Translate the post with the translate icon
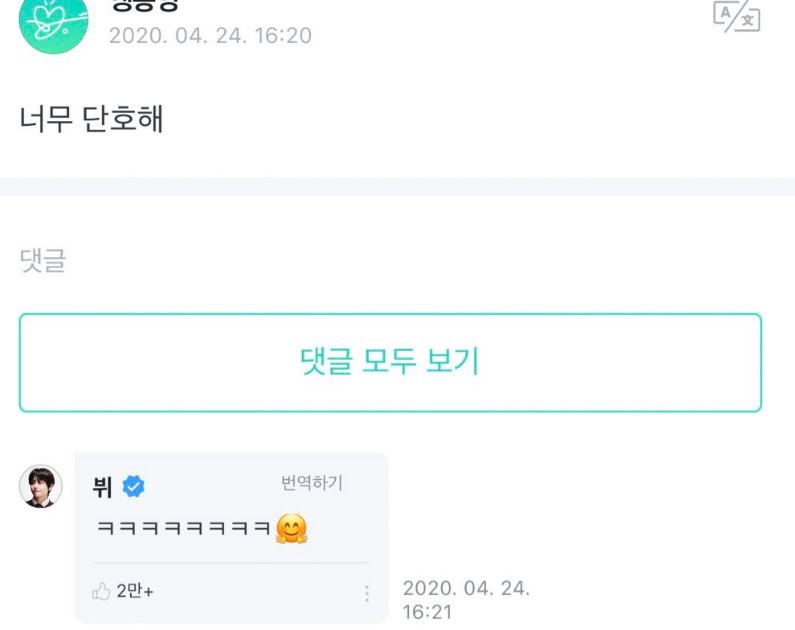The width and height of the screenshot is (795, 630). tap(737, 16)
